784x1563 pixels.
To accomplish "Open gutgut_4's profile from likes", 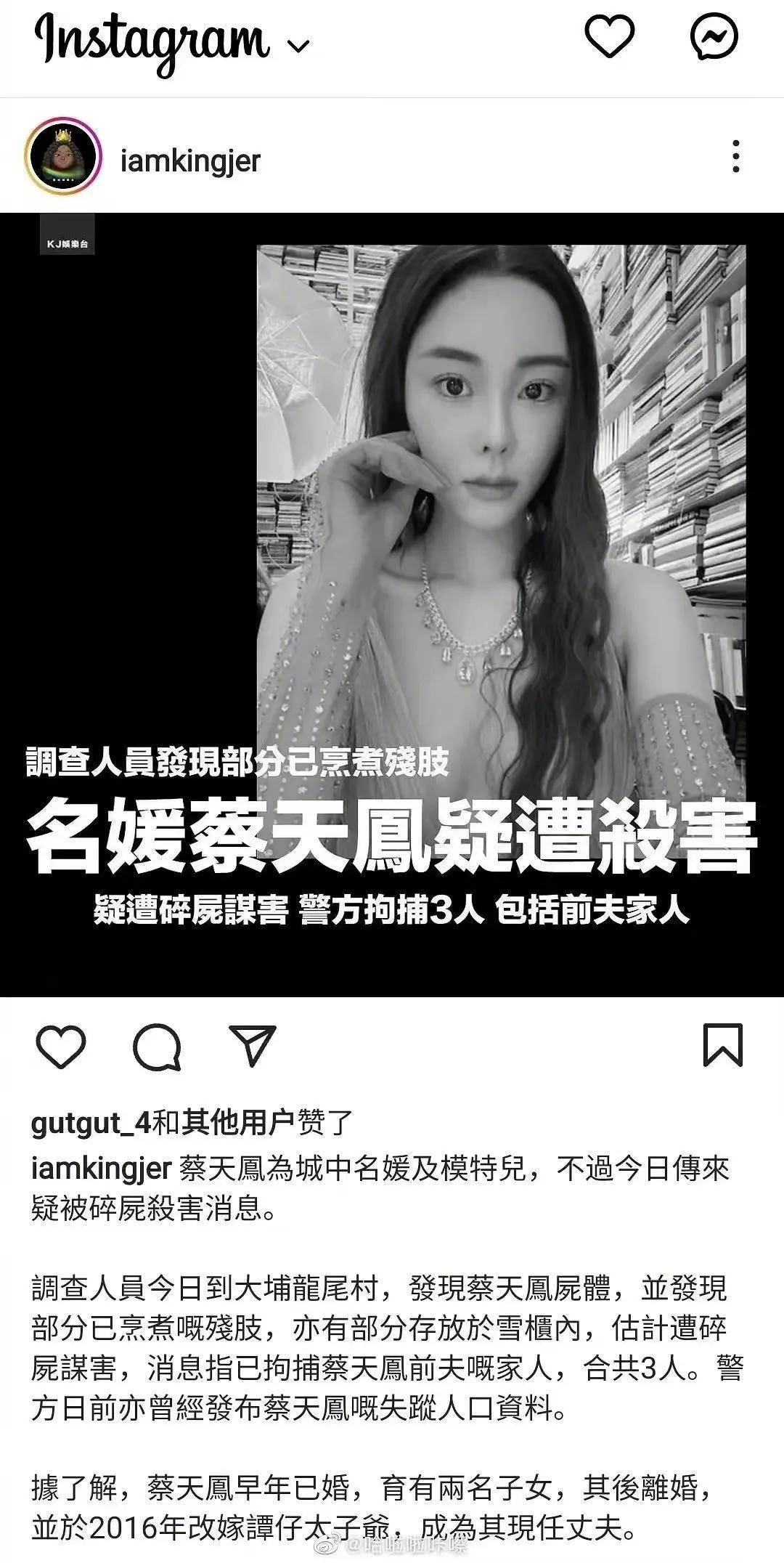I will [91, 1124].
